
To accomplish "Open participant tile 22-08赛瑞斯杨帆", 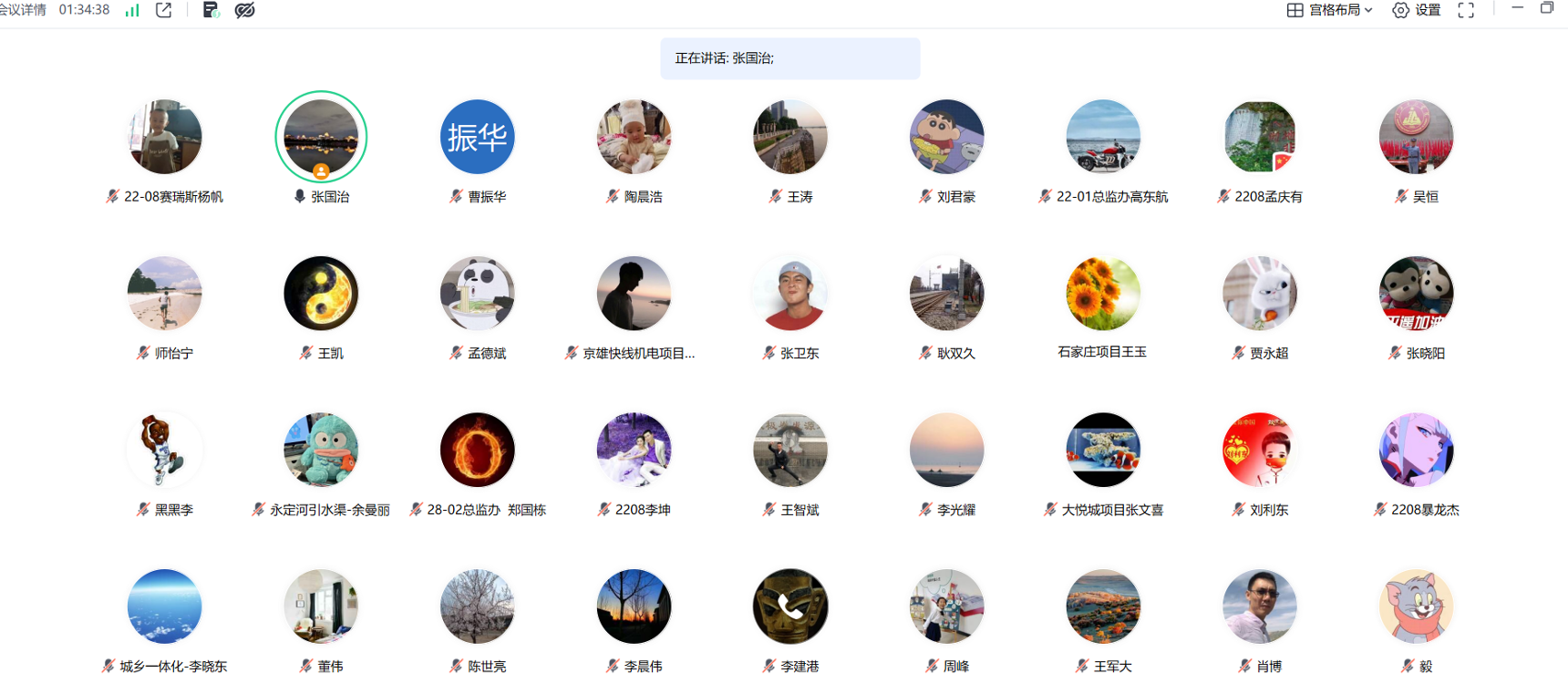I will [164, 137].
